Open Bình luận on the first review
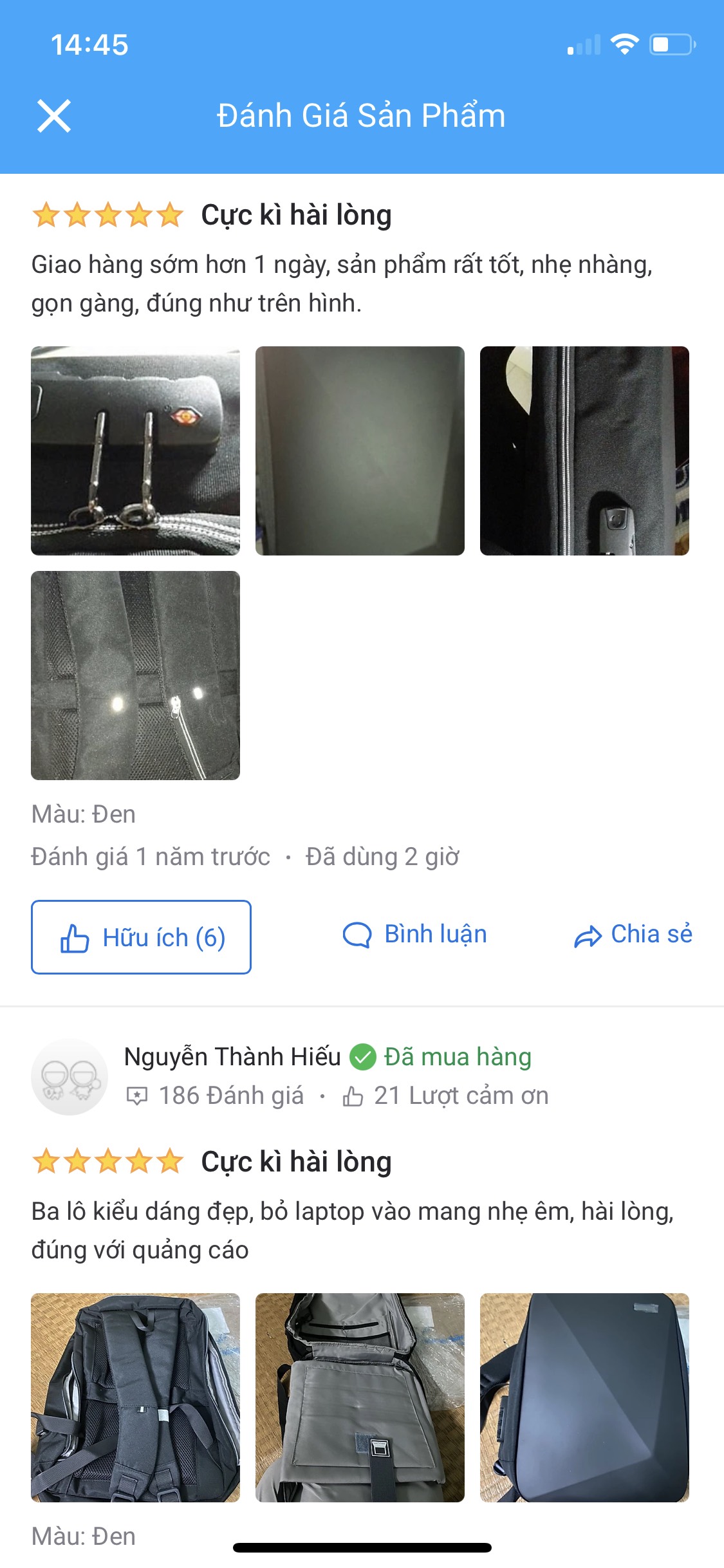 [415, 935]
